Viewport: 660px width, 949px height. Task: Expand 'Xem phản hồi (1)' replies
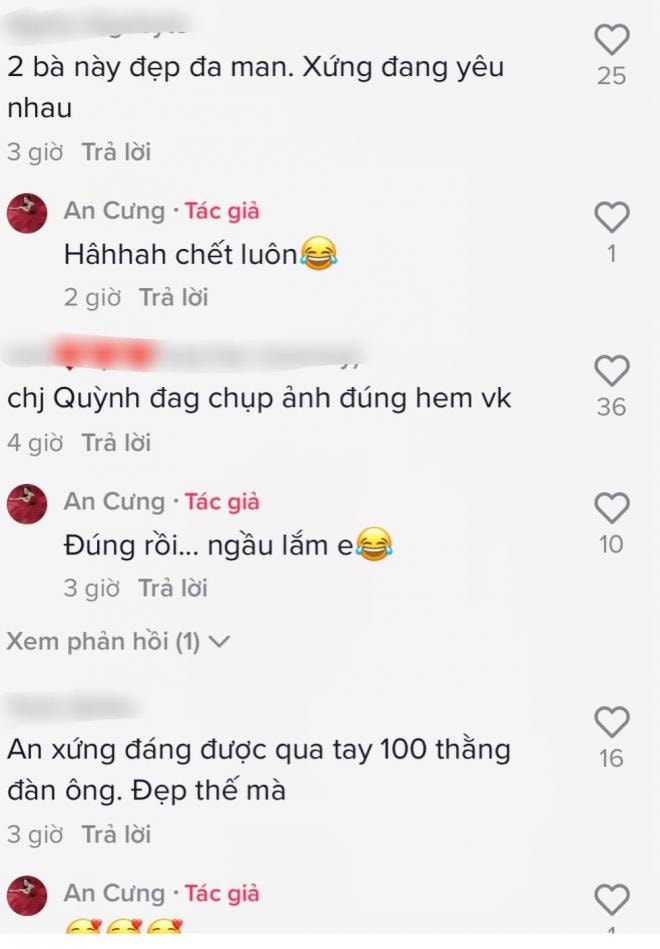(118, 642)
